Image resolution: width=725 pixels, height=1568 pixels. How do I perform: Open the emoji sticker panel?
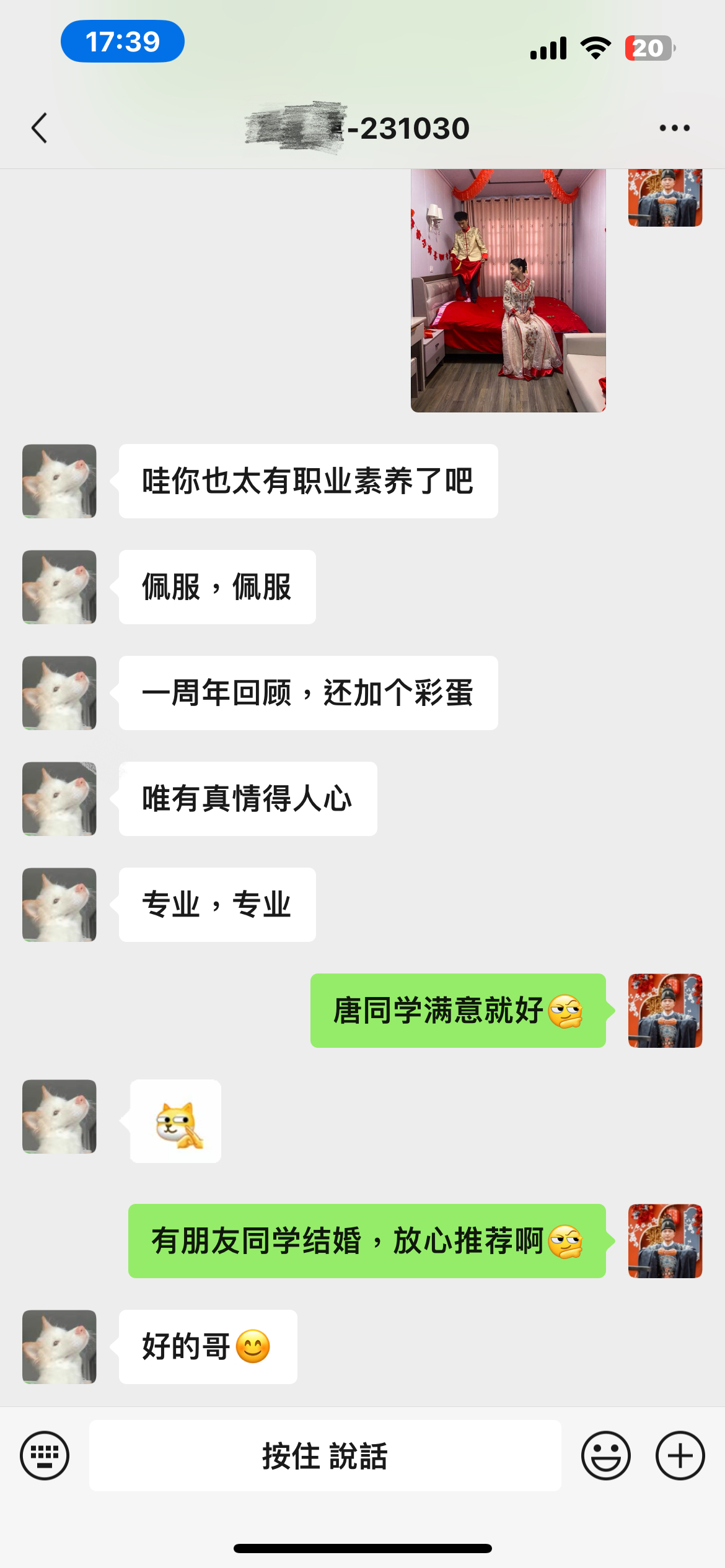(605, 1455)
